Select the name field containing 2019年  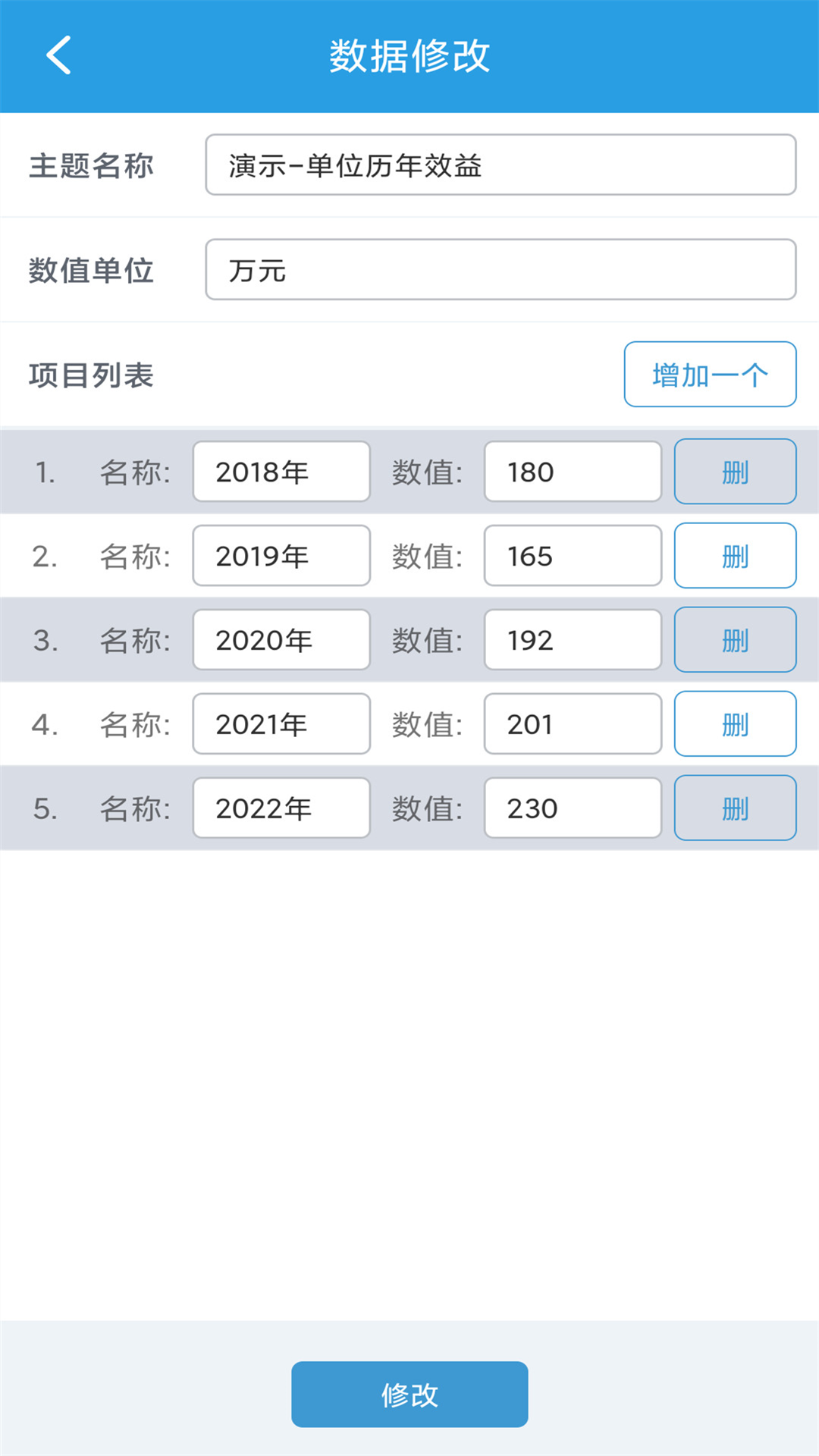[x=281, y=556]
